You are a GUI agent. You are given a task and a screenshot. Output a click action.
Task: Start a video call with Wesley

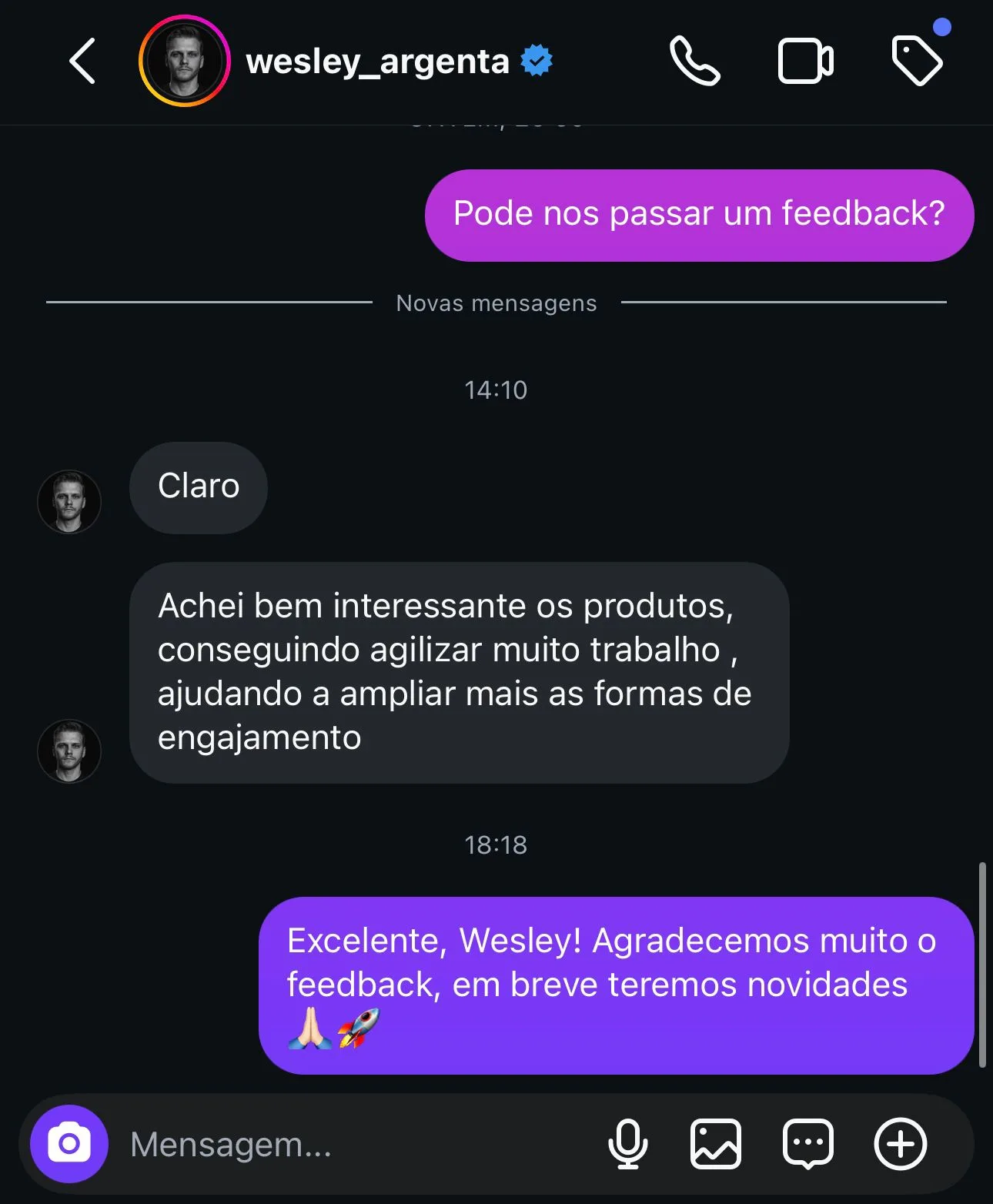805,59
